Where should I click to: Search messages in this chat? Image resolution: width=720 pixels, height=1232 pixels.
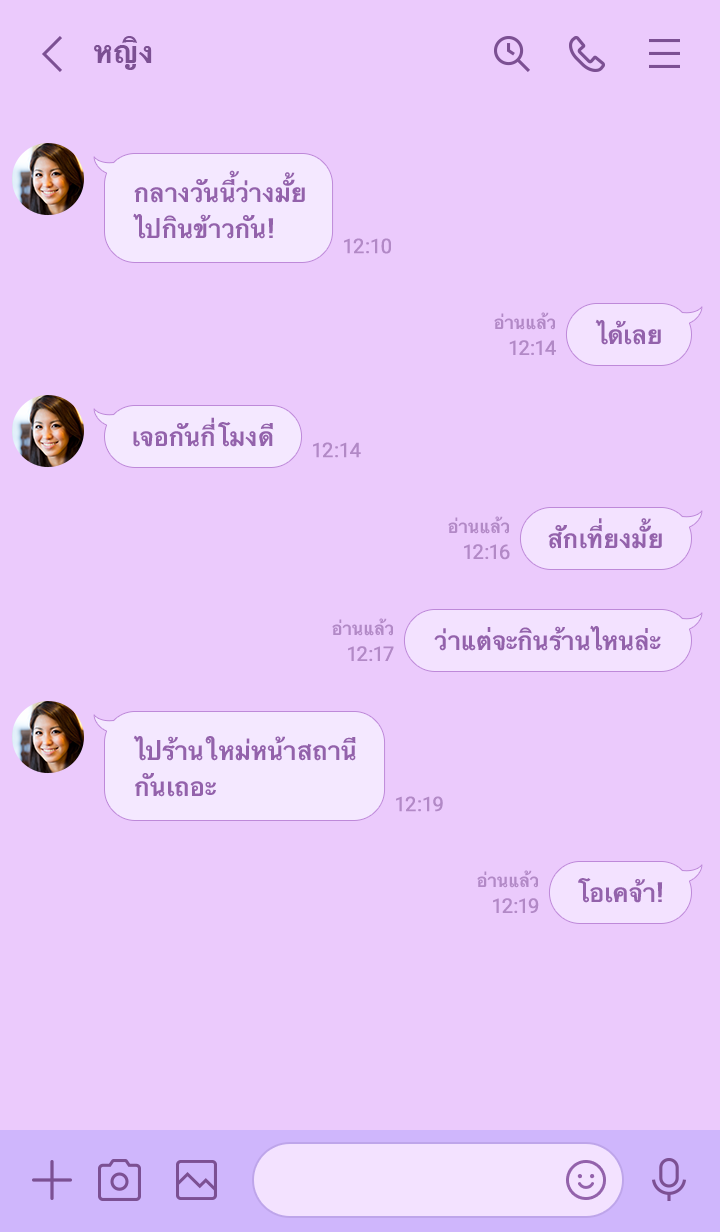coord(511,54)
